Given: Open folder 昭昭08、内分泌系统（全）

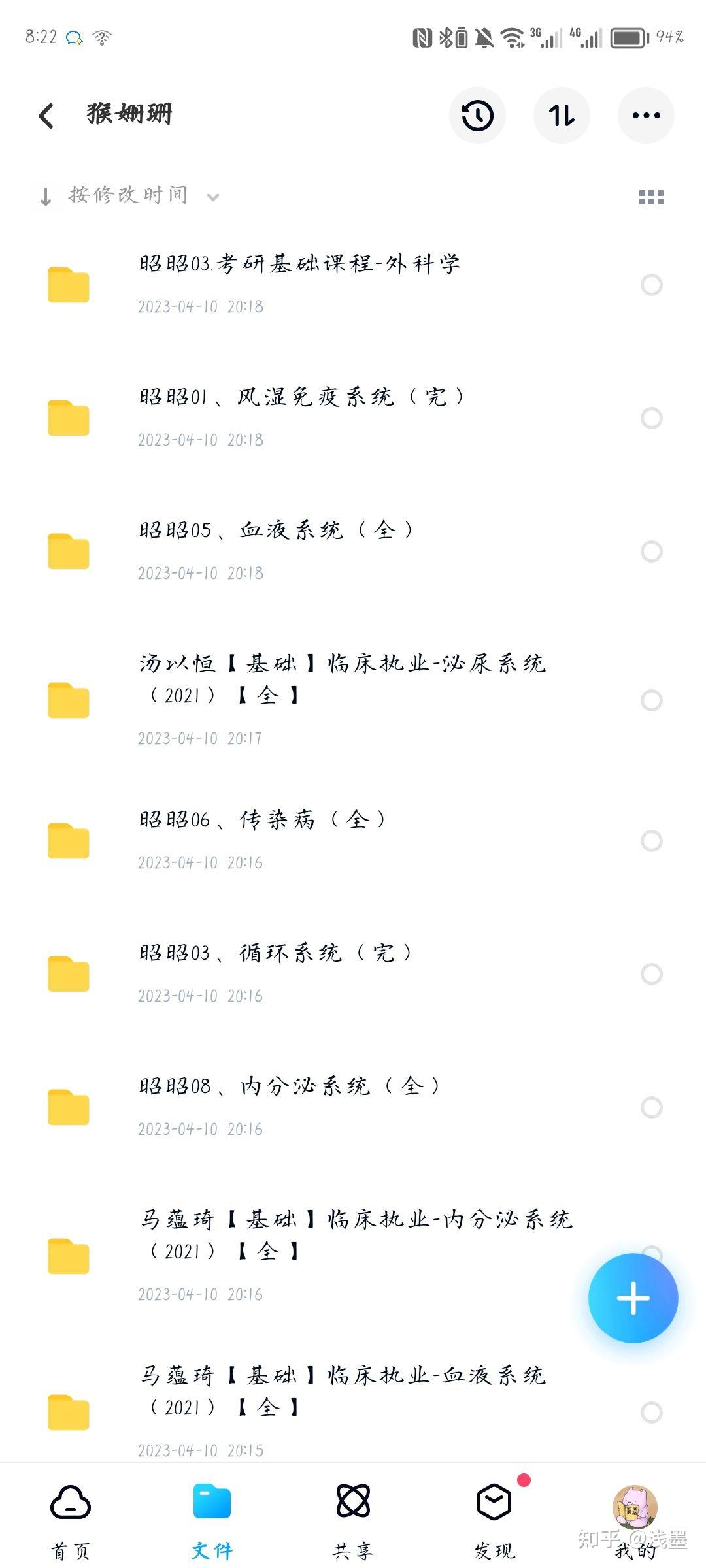Looking at the screenshot, I should point(353,1107).
